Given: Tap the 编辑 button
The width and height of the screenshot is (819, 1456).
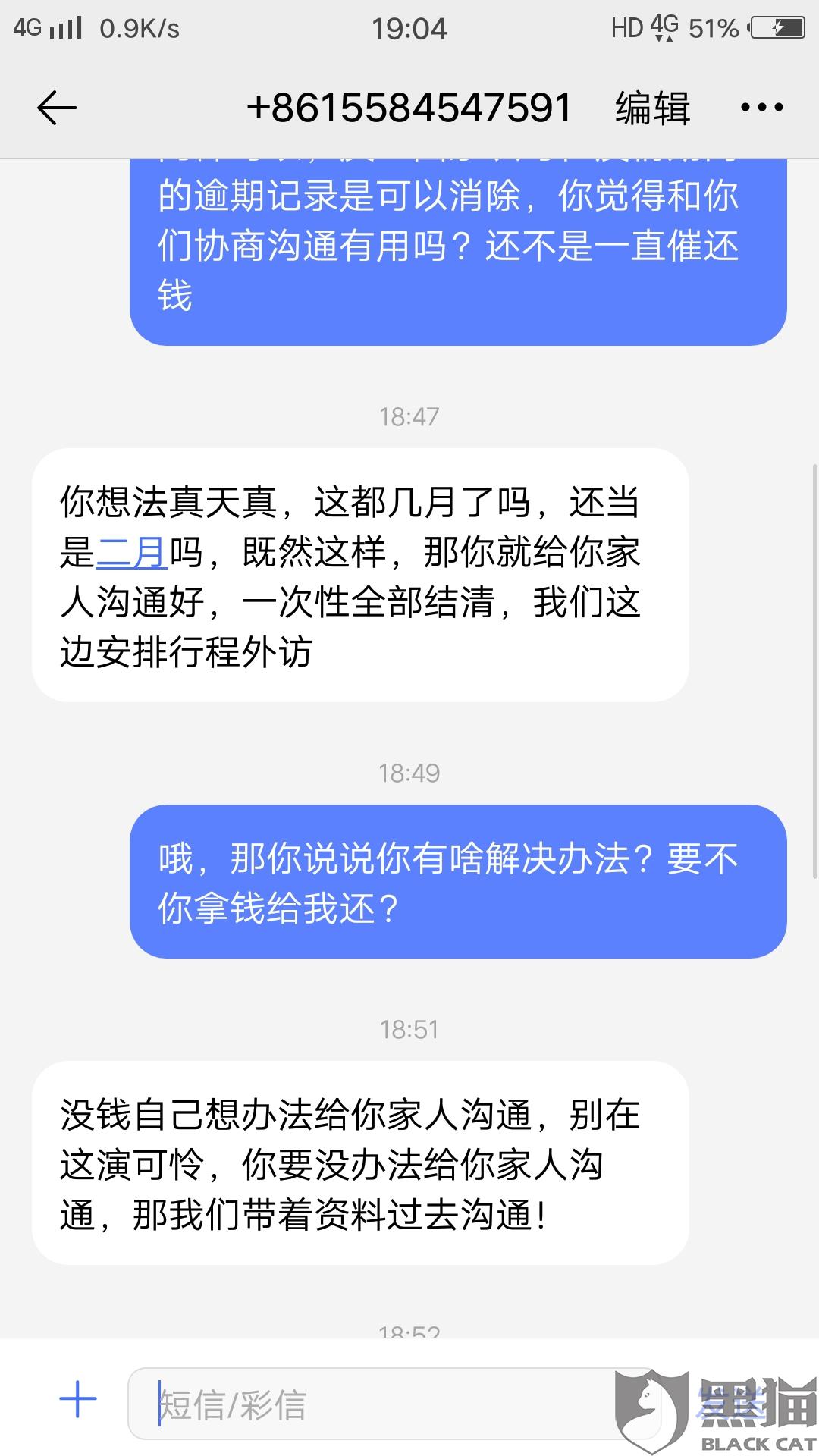Looking at the screenshot, I should (x=652, y=108).
